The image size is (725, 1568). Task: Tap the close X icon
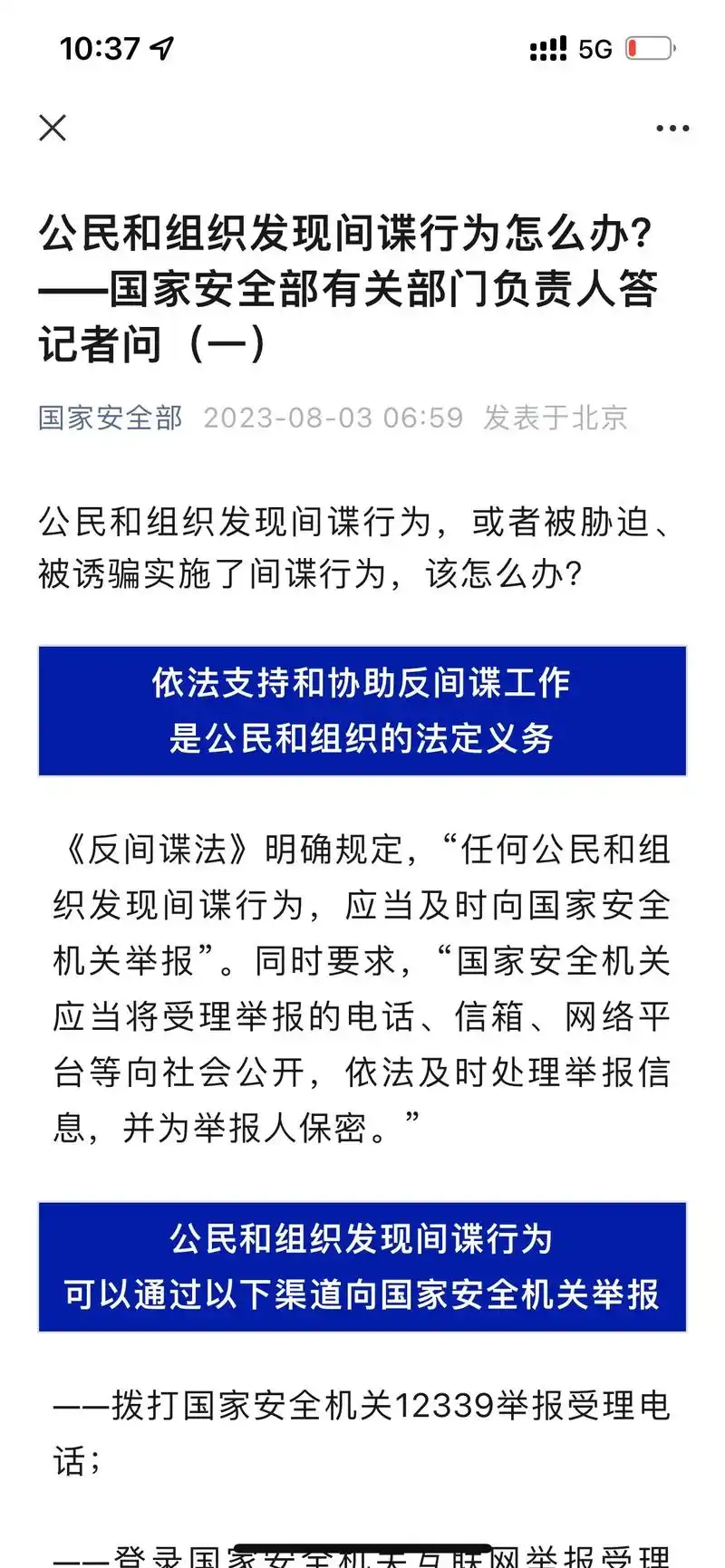click(x=53, y=128)
